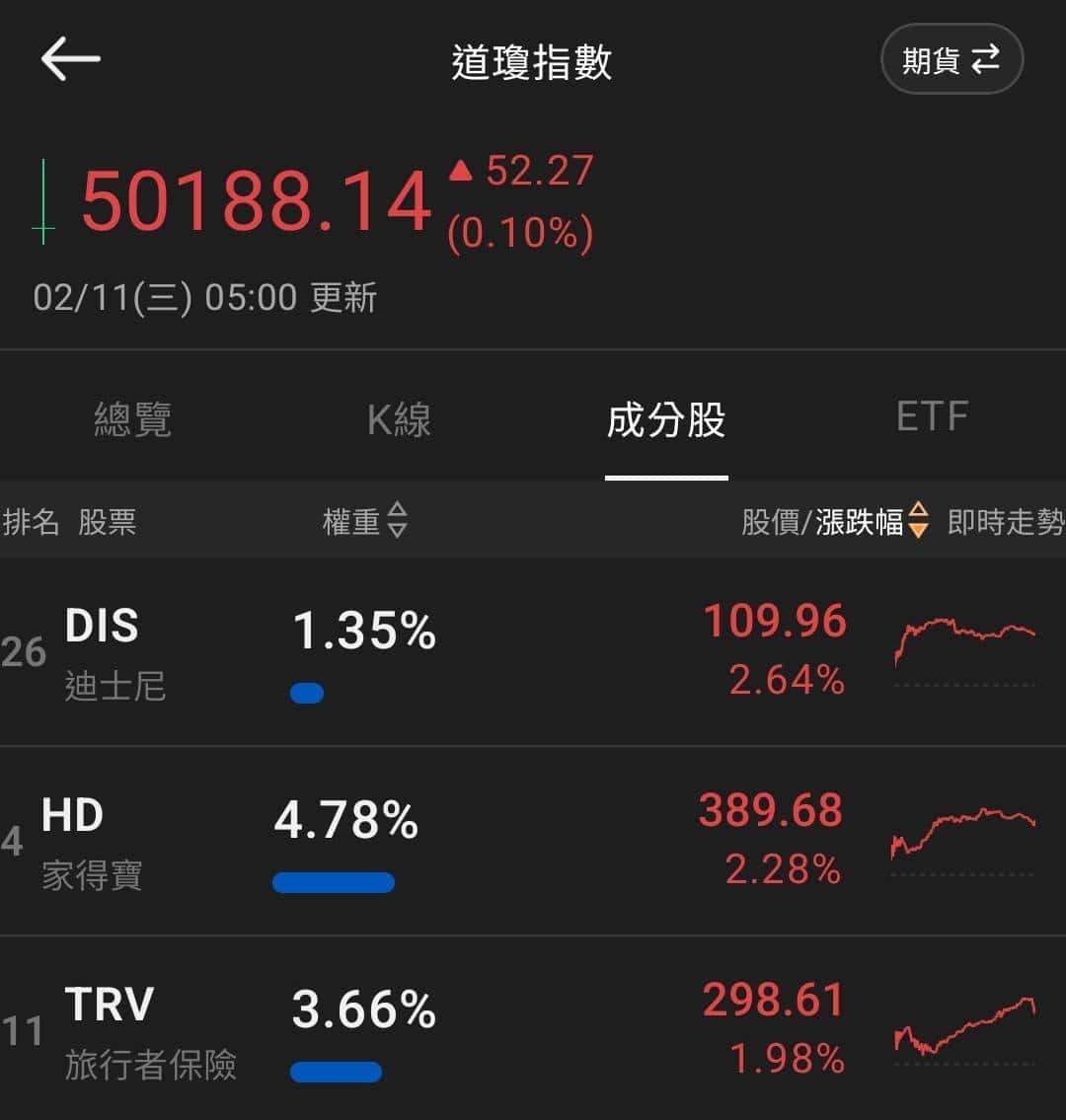1066x1120 pixels.
Task: Toggle sort order on the 權重 column
Action: pyautogui.click(x=396, y=522)
